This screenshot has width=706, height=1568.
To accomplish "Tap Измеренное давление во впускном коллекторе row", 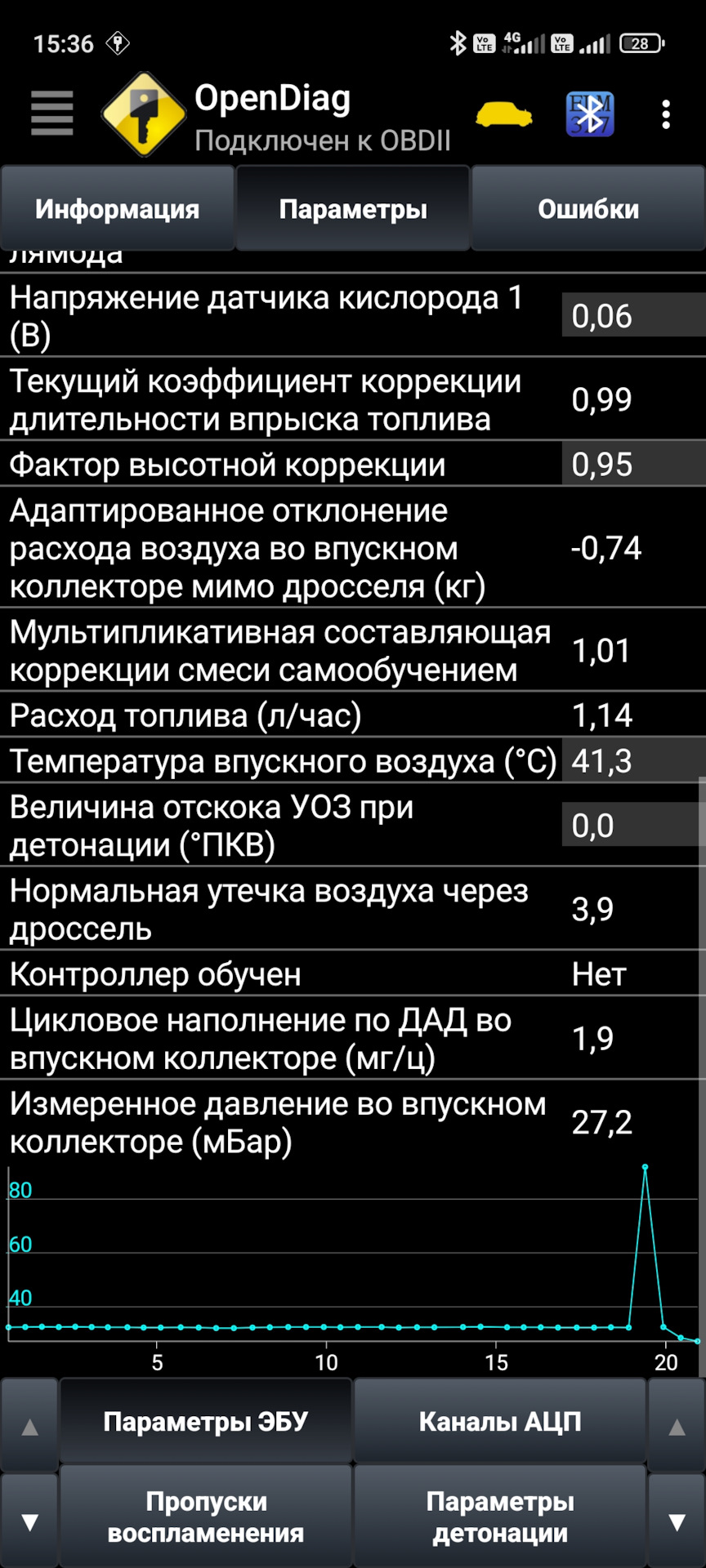I will click(x=353, y=1122).
